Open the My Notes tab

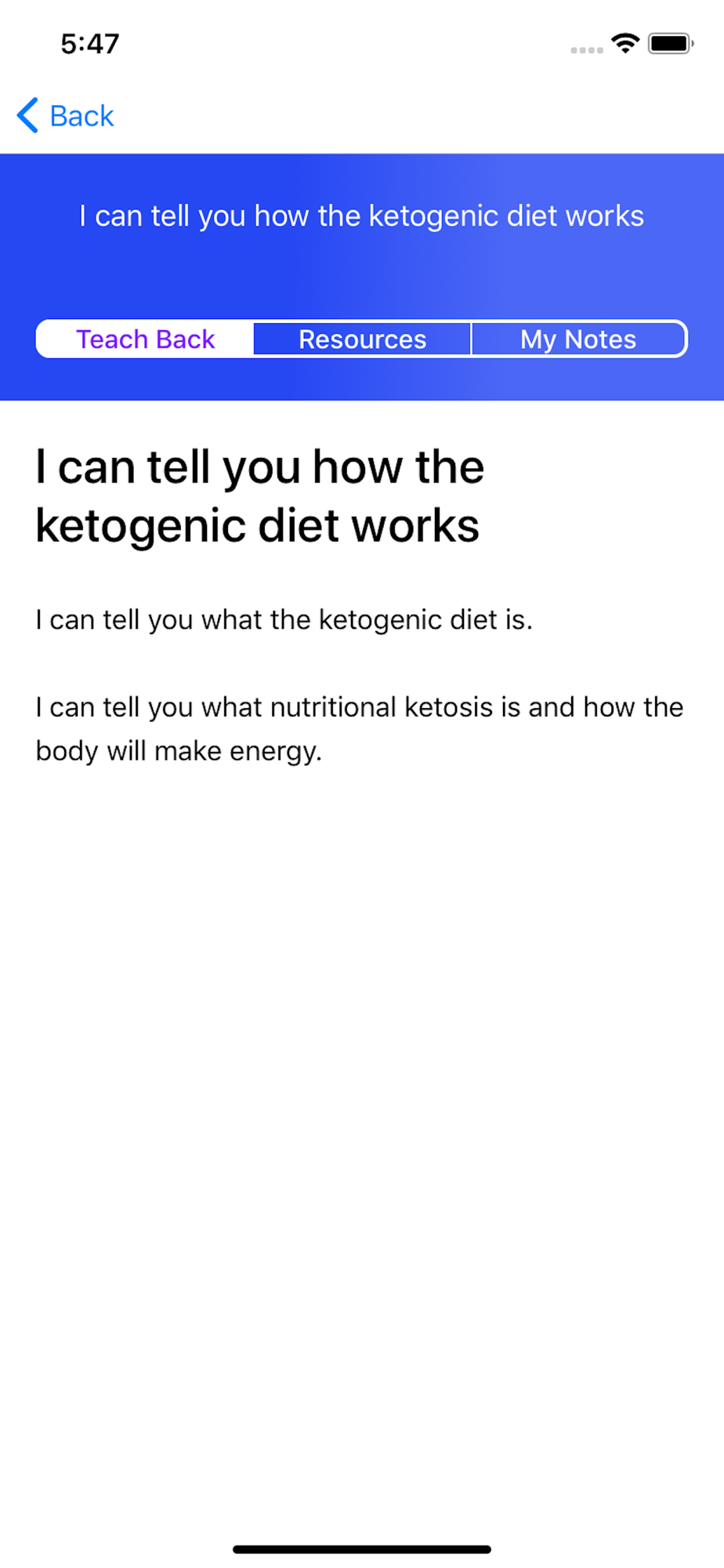(x=579, y=339)
